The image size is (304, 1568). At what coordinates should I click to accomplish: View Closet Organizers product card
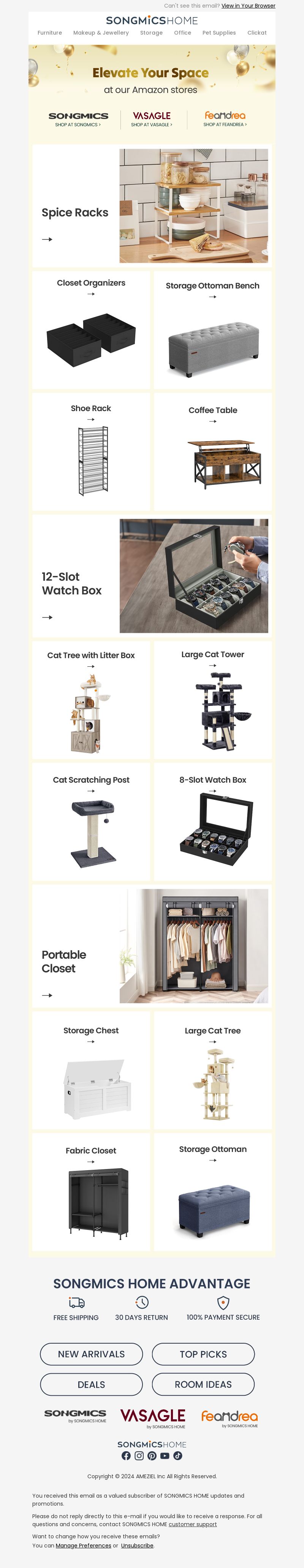point(91,329)
